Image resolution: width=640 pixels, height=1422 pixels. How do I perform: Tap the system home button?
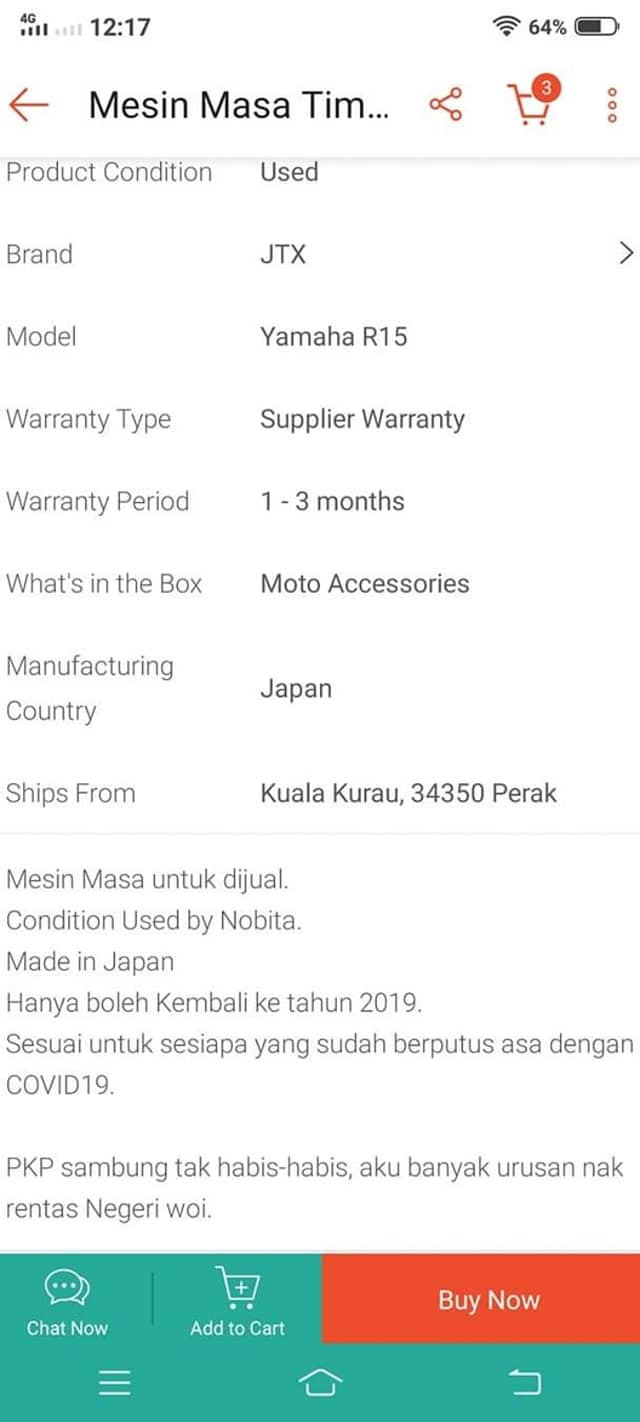(x=320, y=1383)
